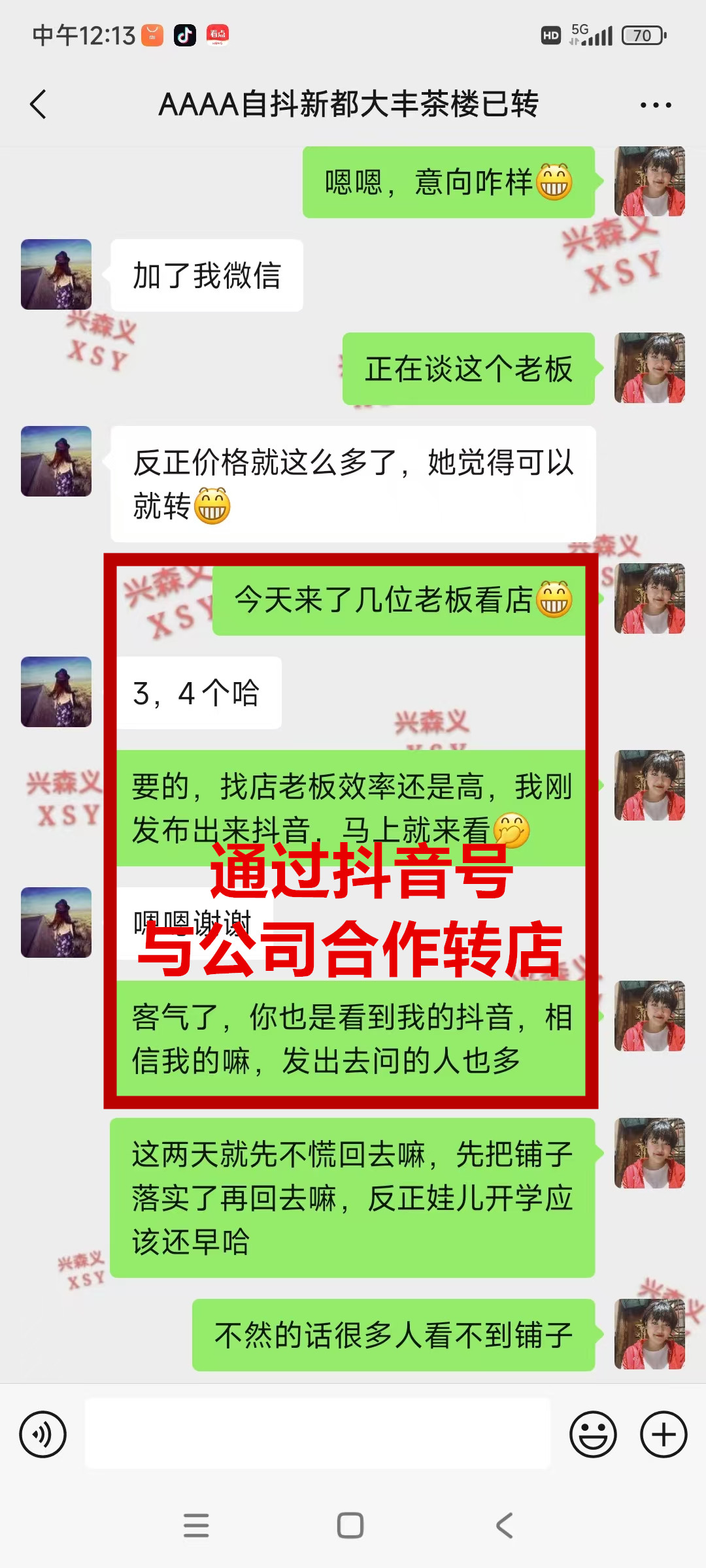
Task: Open the emoji sticker panel
Action: click(593, 1435)
